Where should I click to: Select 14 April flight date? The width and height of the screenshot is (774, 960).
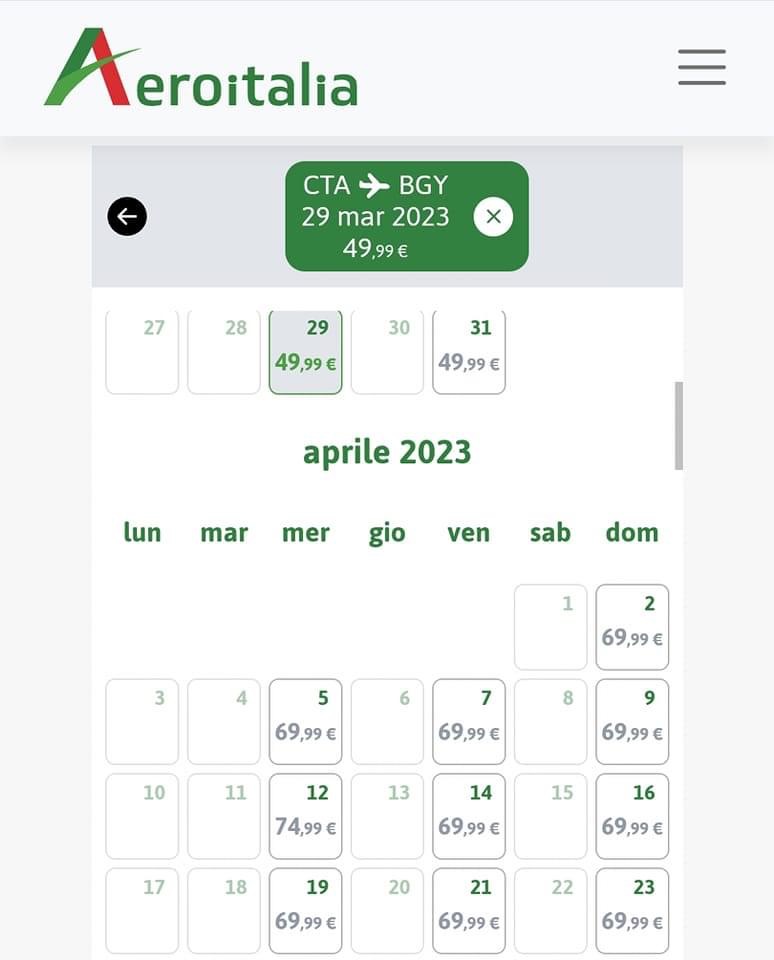(x=469, y=815)
